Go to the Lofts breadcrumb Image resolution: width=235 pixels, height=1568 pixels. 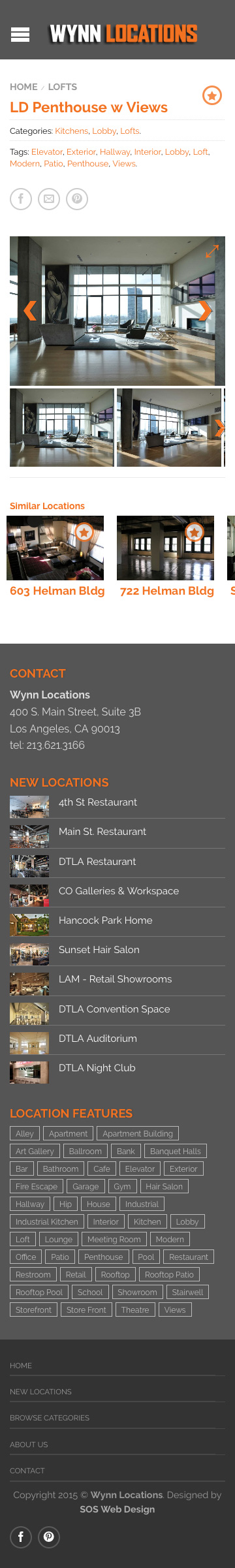point(63,87)
